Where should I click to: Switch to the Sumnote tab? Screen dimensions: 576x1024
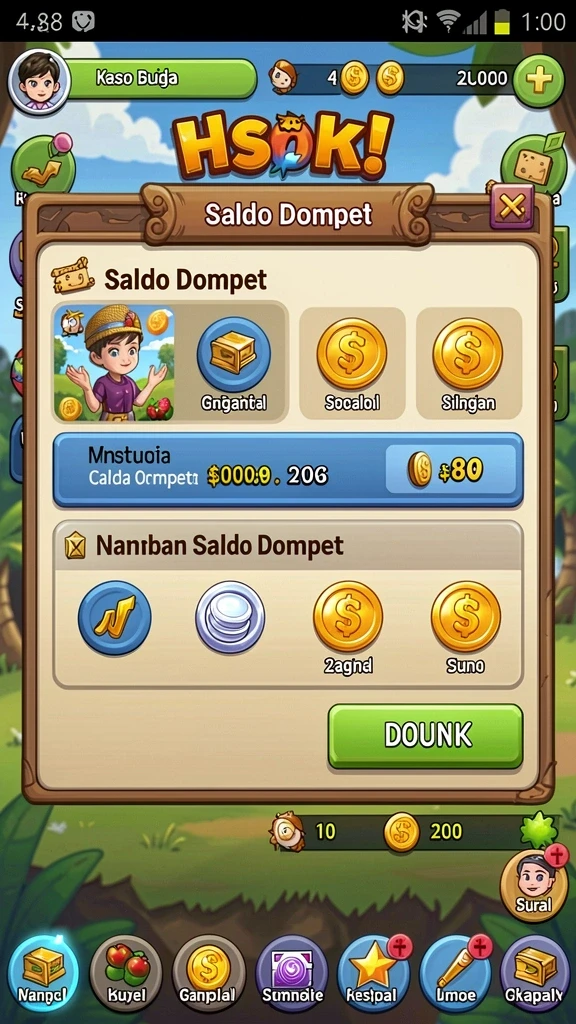point(291,973)
